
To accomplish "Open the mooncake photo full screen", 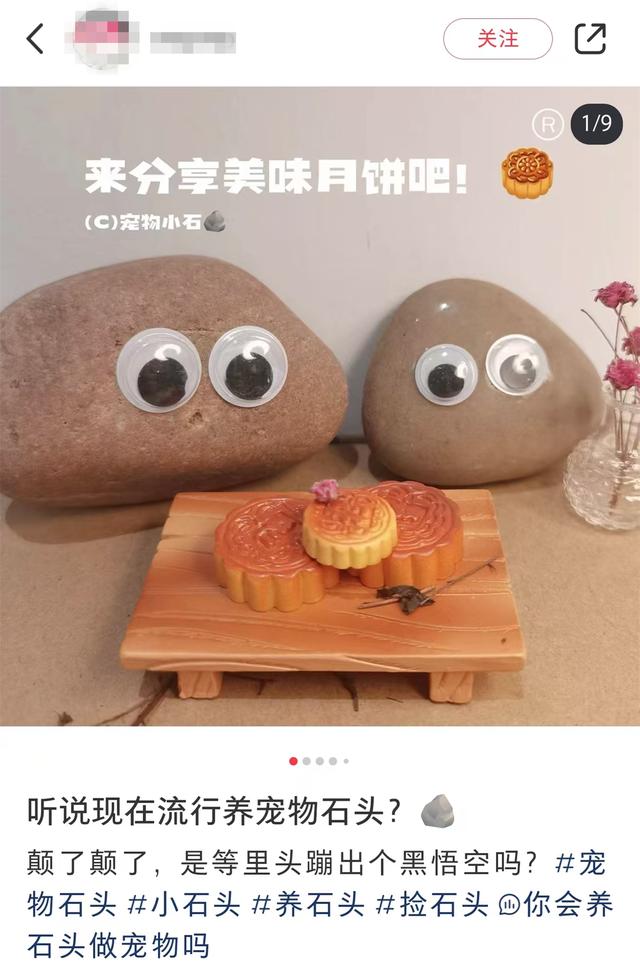I will pos(320,420).
